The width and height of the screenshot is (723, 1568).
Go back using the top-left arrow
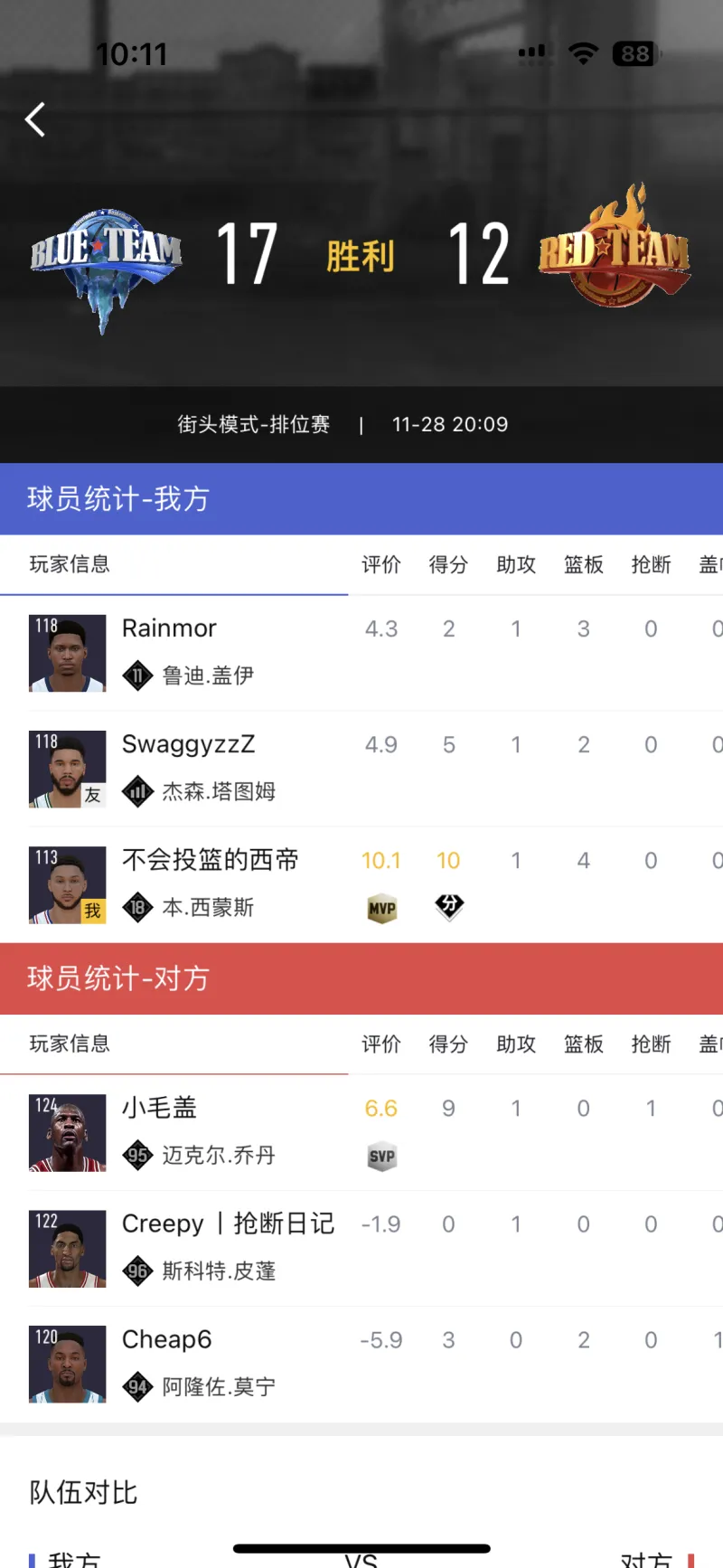pyautogui.click(x=35, y=119)
